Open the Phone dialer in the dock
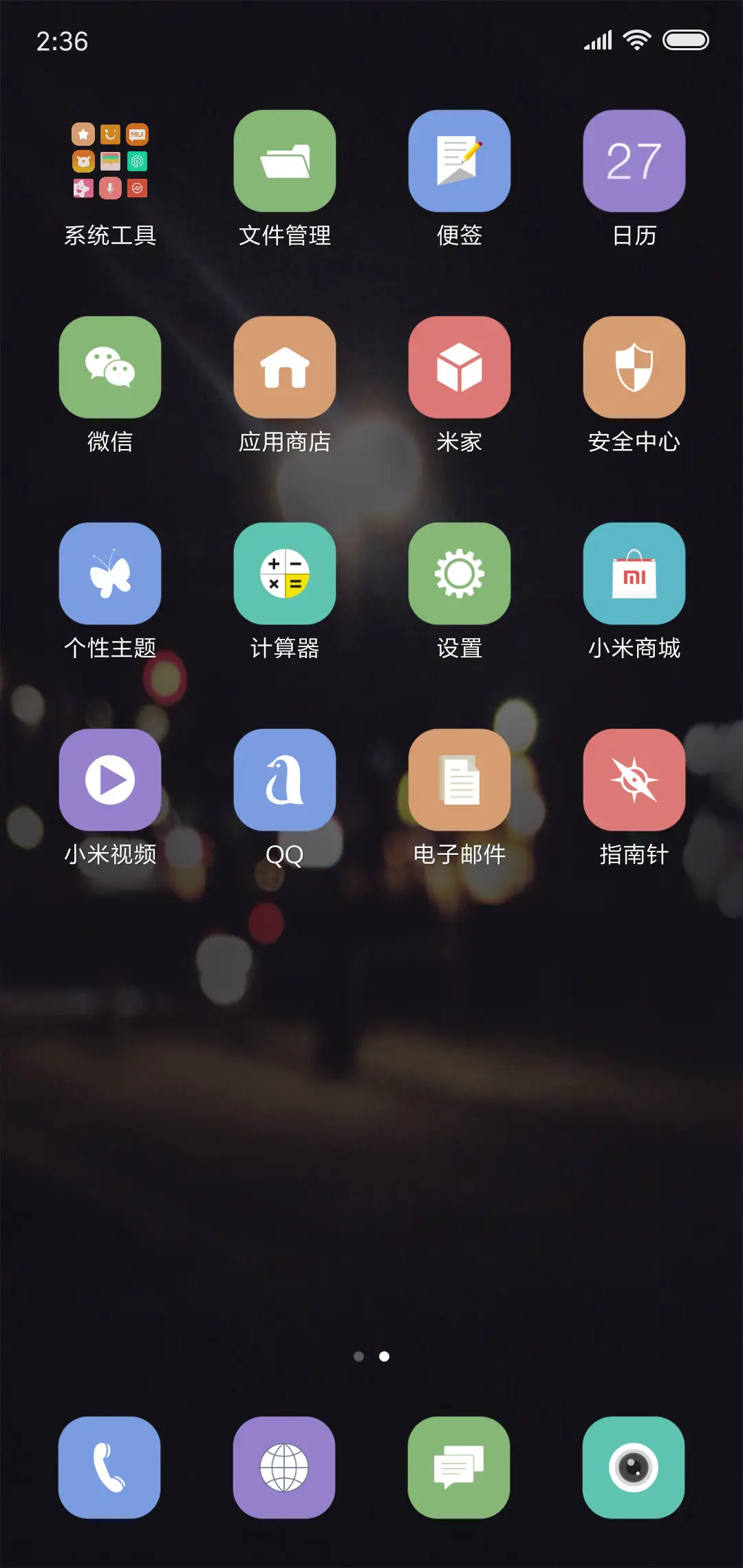The width and height of the screenshot is (743, 1568). pyautogui.click(x=110, y=1468)
